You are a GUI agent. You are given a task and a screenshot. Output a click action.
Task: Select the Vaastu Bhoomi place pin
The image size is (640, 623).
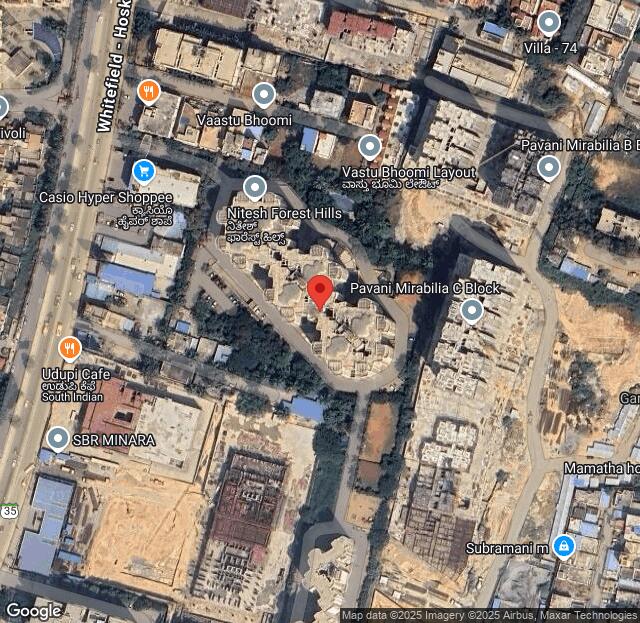[264, 95]
